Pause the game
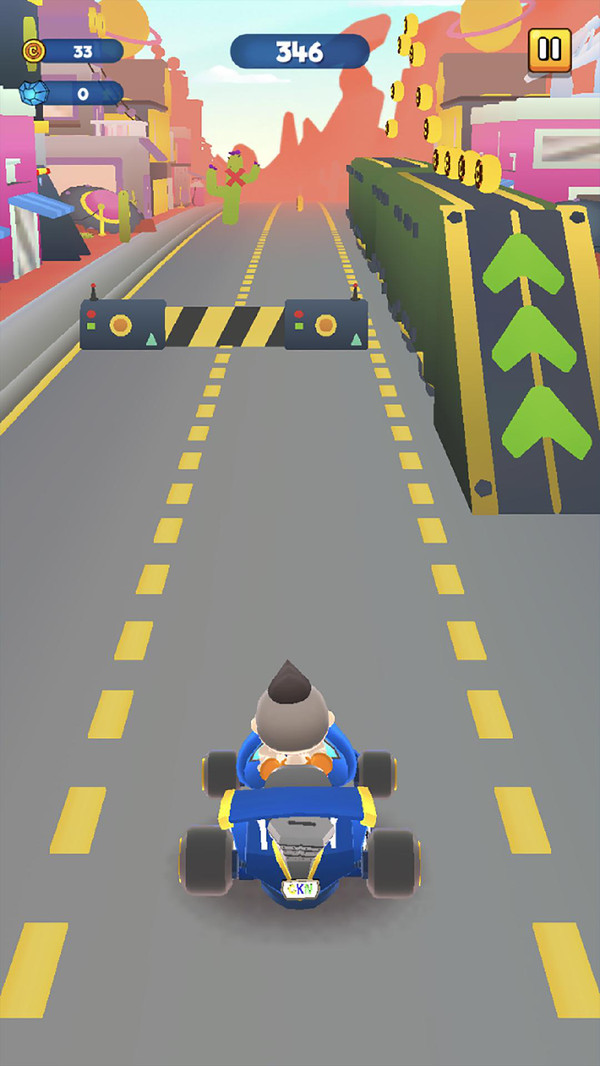The image size is (600, 1066). pos(549,50)
